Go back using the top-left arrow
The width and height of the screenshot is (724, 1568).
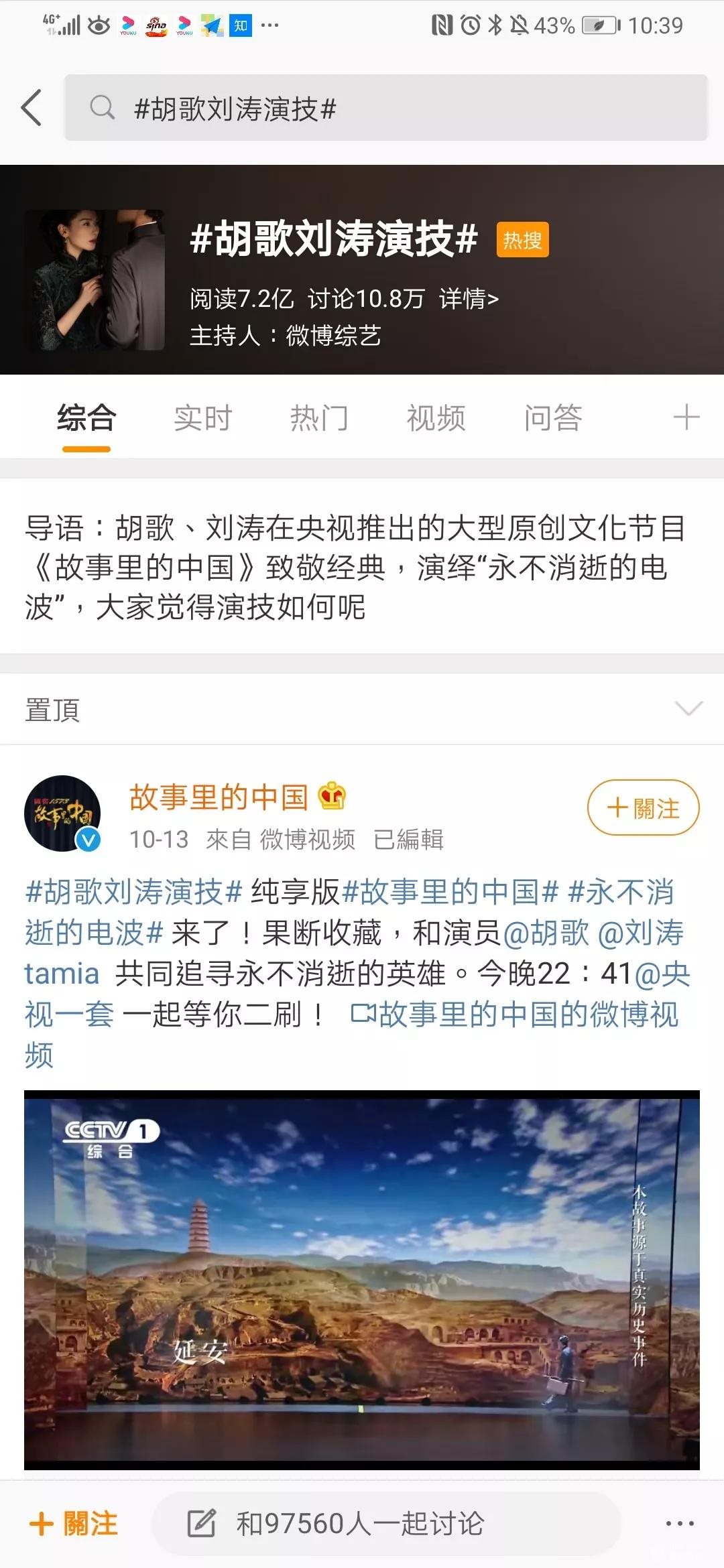coord(32,107)
